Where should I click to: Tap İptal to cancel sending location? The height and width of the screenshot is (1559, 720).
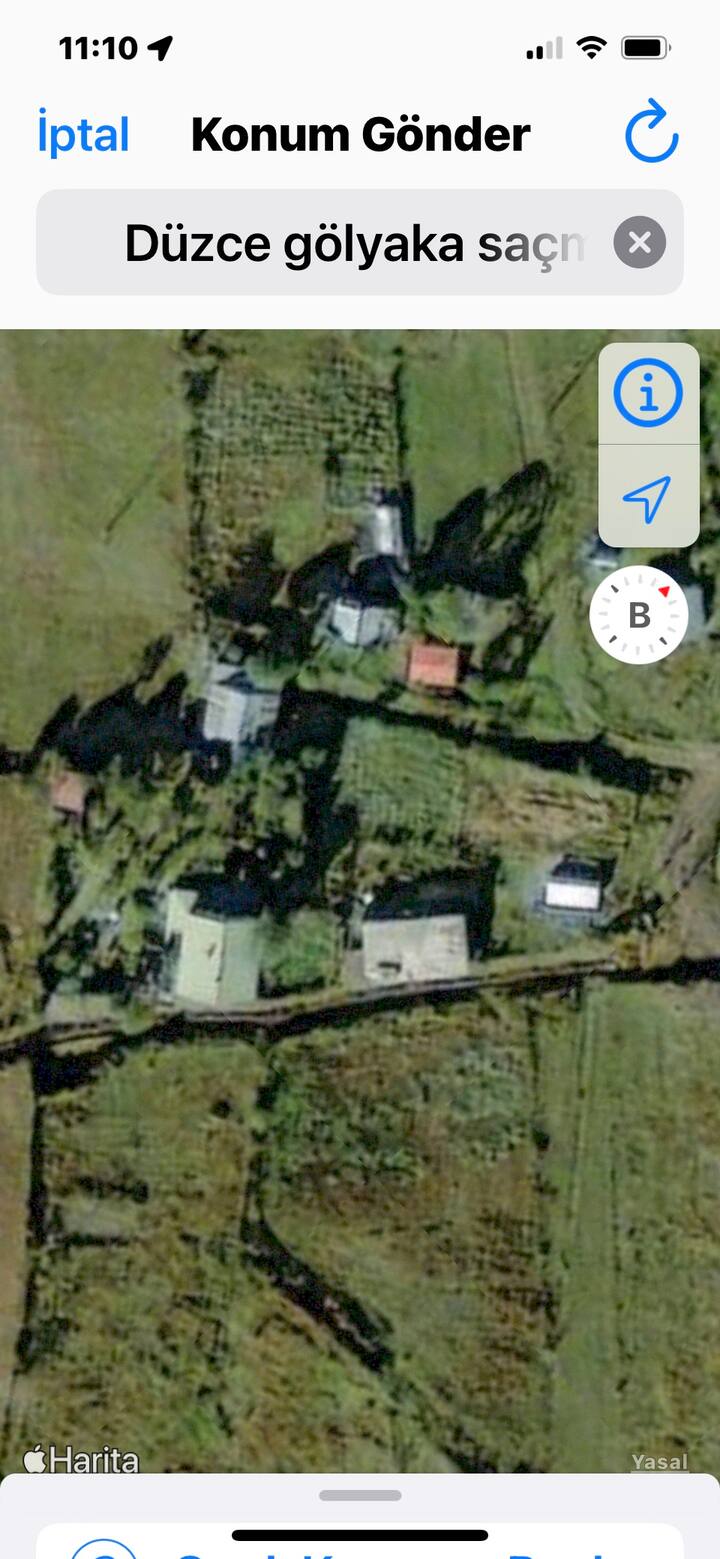click(x=84, y=134)
